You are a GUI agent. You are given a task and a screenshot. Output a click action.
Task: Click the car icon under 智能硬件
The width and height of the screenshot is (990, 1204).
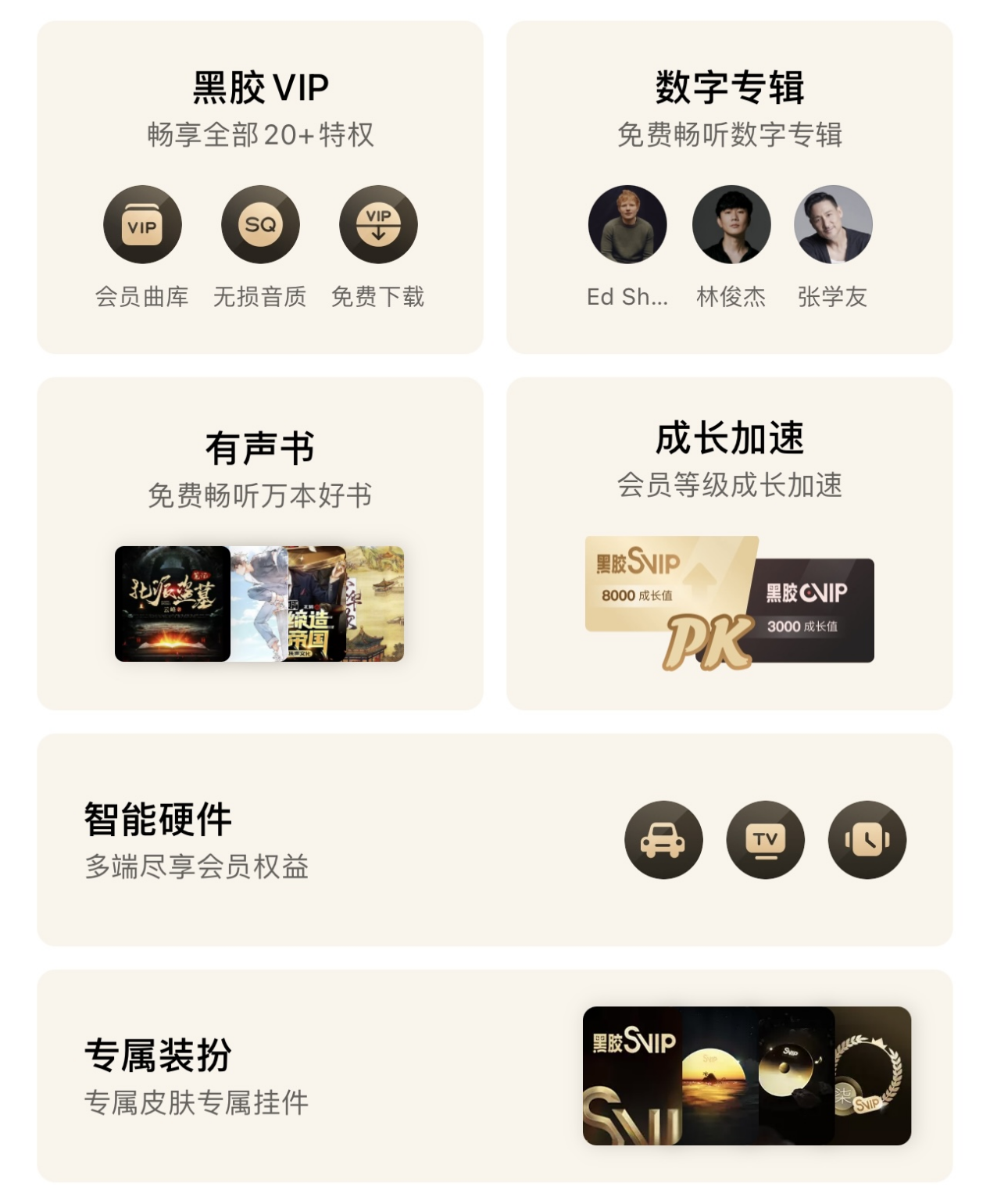(x=663, y=838)
